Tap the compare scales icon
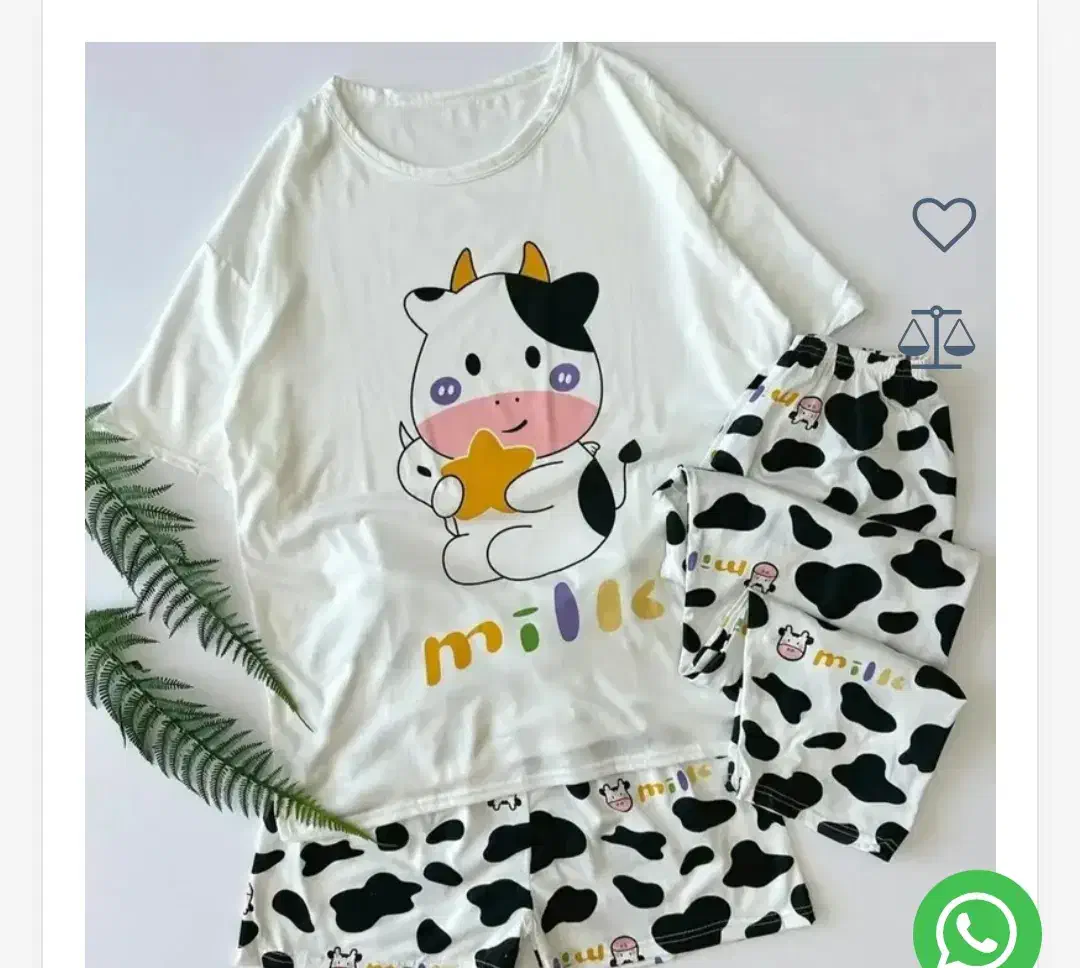Viewport: 1080px width, 968px height. coord(936,338)
